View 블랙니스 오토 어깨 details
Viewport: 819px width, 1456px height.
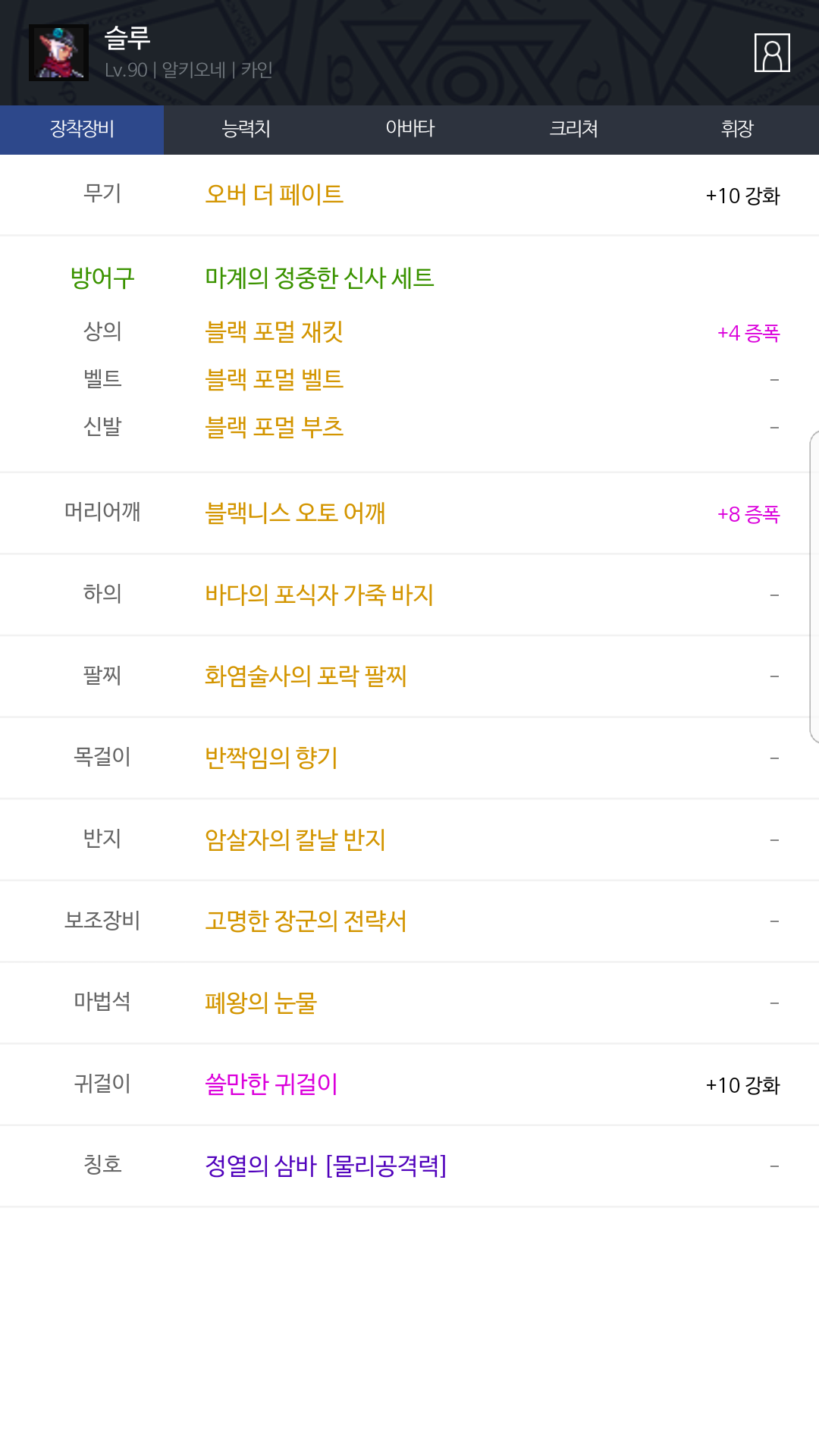coord(295,513)
